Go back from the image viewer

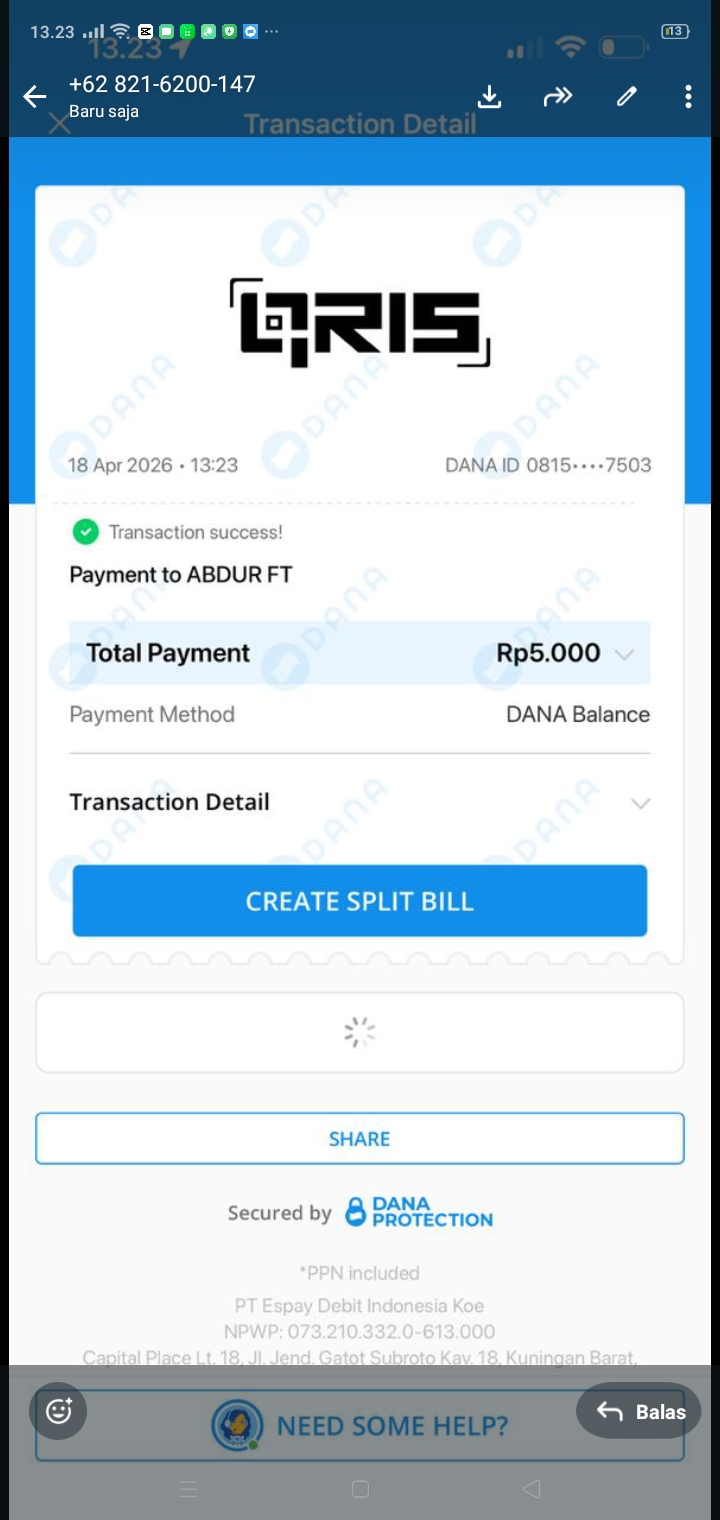pyautogui.click(x=35, y=97)
